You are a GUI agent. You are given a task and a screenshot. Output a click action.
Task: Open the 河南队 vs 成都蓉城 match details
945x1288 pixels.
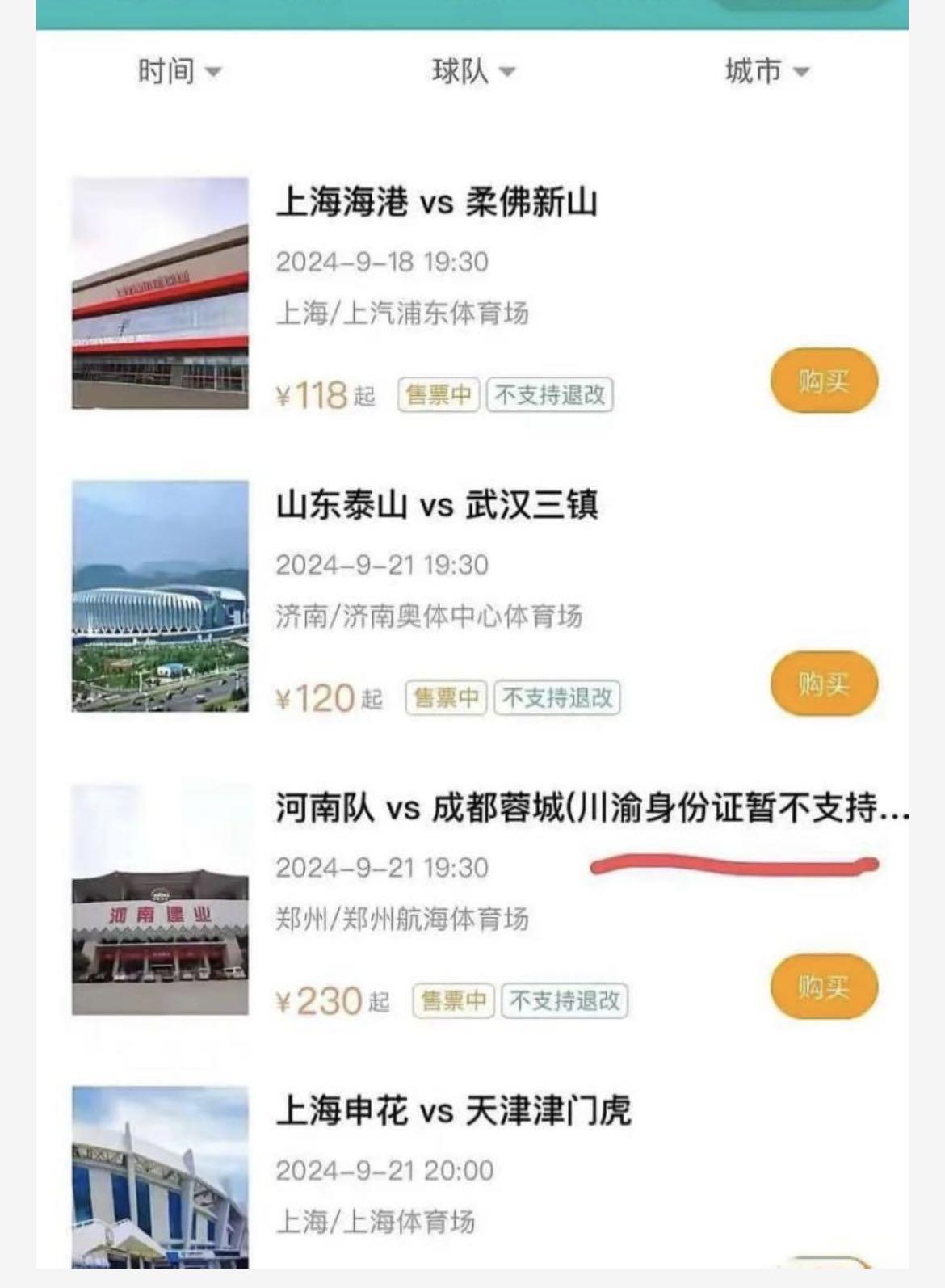tap(436, 808)
